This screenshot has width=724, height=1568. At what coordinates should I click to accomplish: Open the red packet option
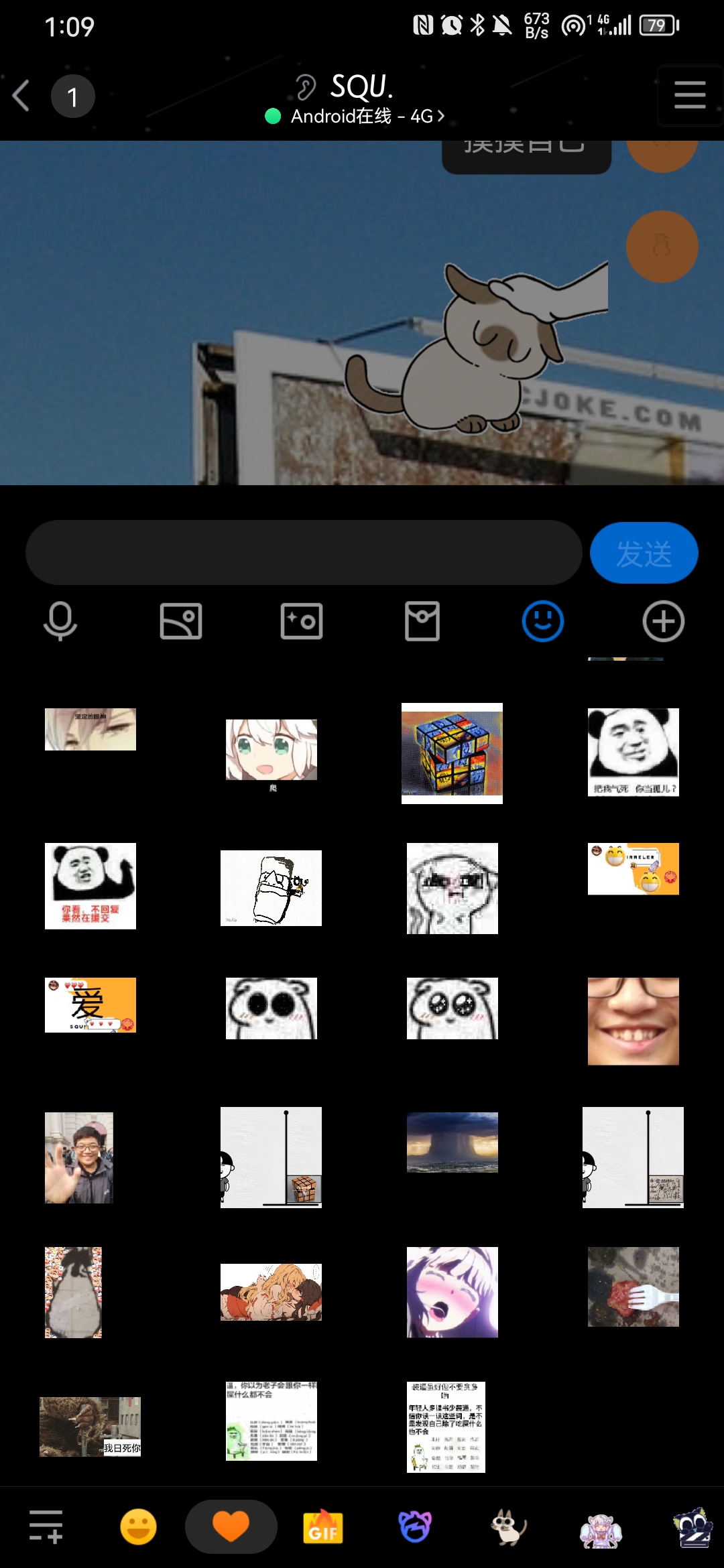[x=422, y=621]
